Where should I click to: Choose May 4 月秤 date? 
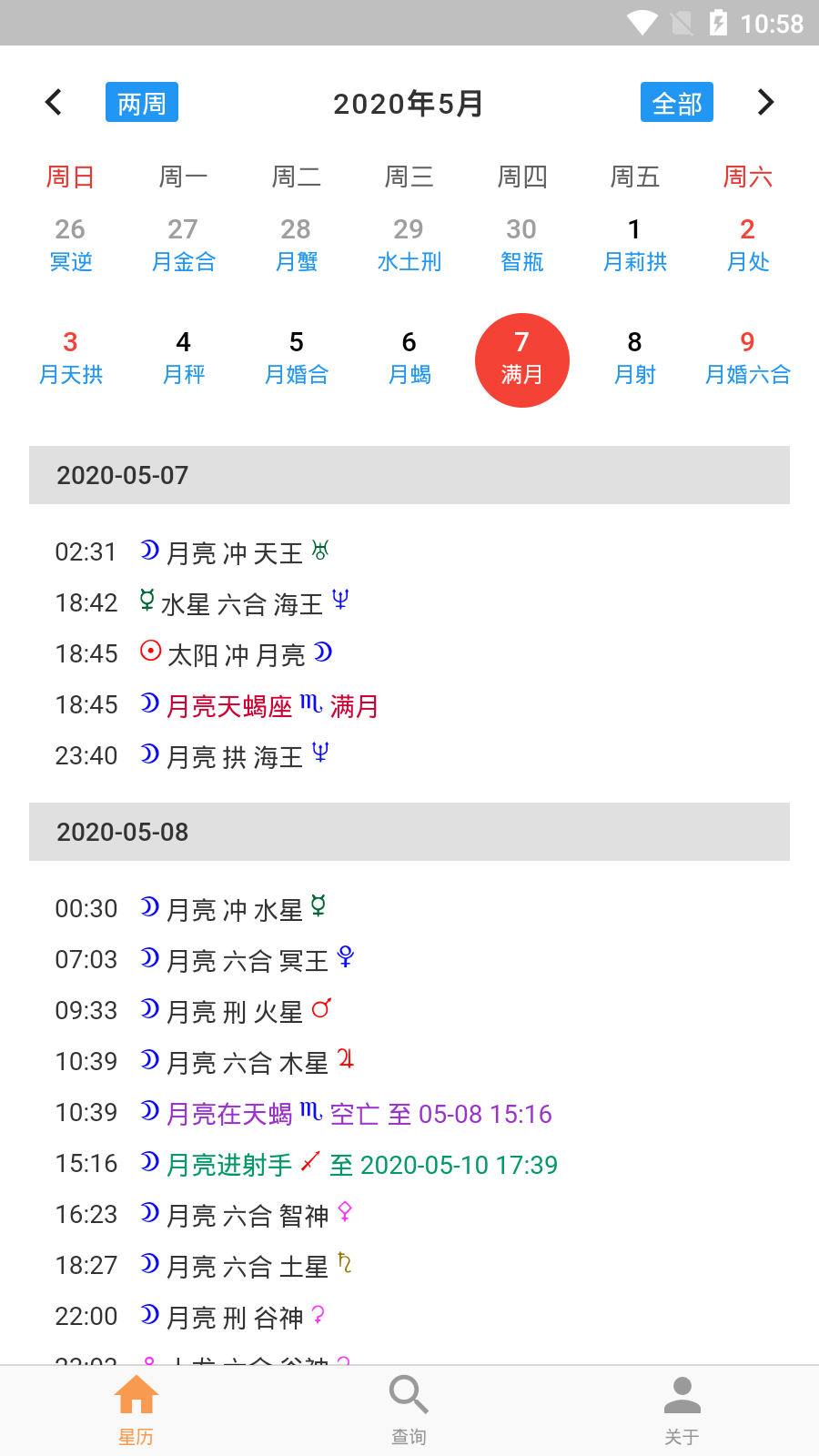(183, 358)
